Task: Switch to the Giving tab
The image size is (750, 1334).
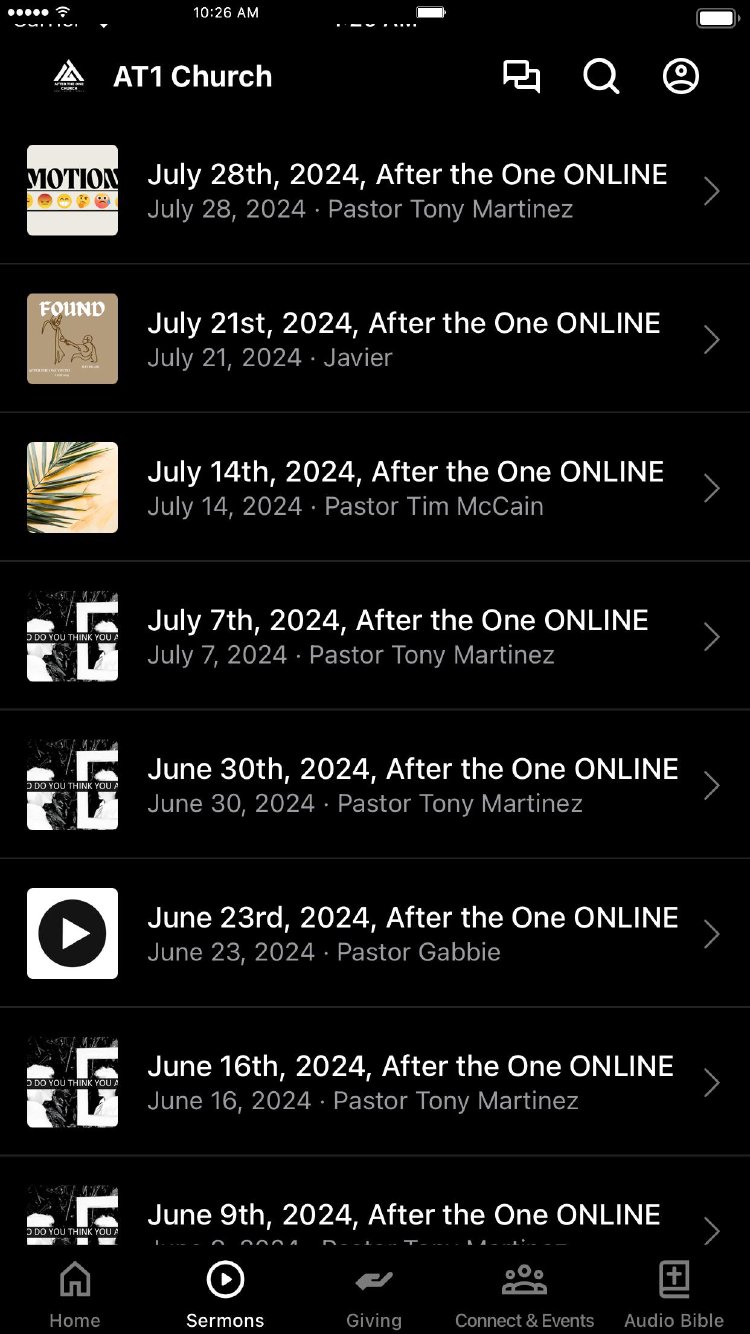Action: tap(374, 1295)
